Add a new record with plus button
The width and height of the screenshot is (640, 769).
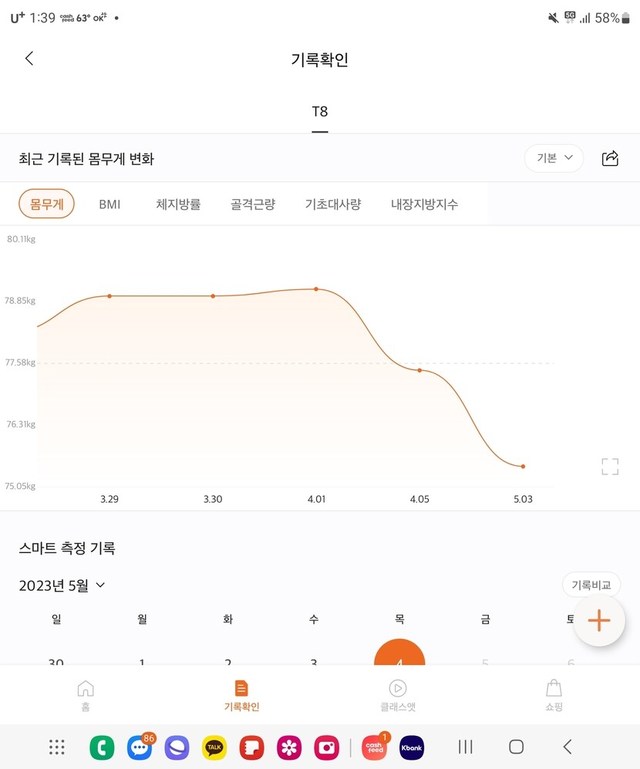pyautogui.click(x=598, y=620)
